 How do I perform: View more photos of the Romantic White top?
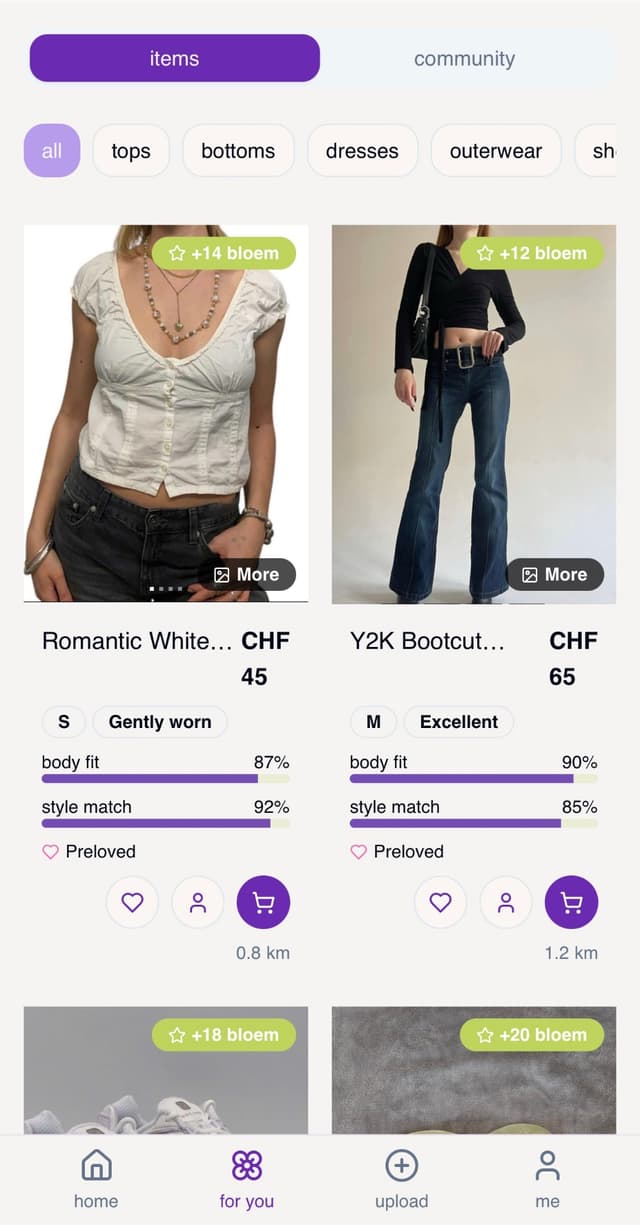(x=247, y=574)
